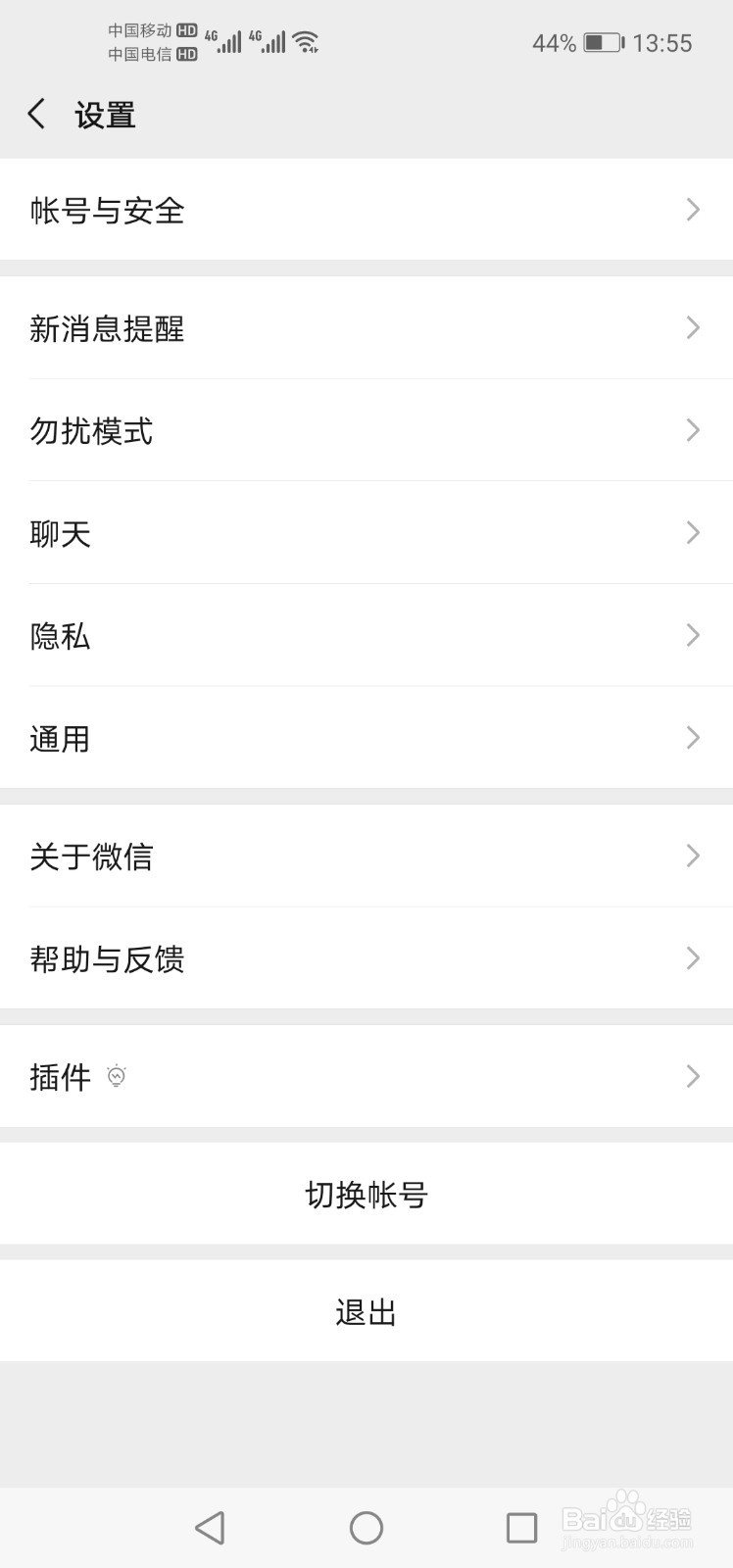This screenshot has height=1568, width=733.
Task: Tap the arrow beside 关于微信
Action: point(693,856)
